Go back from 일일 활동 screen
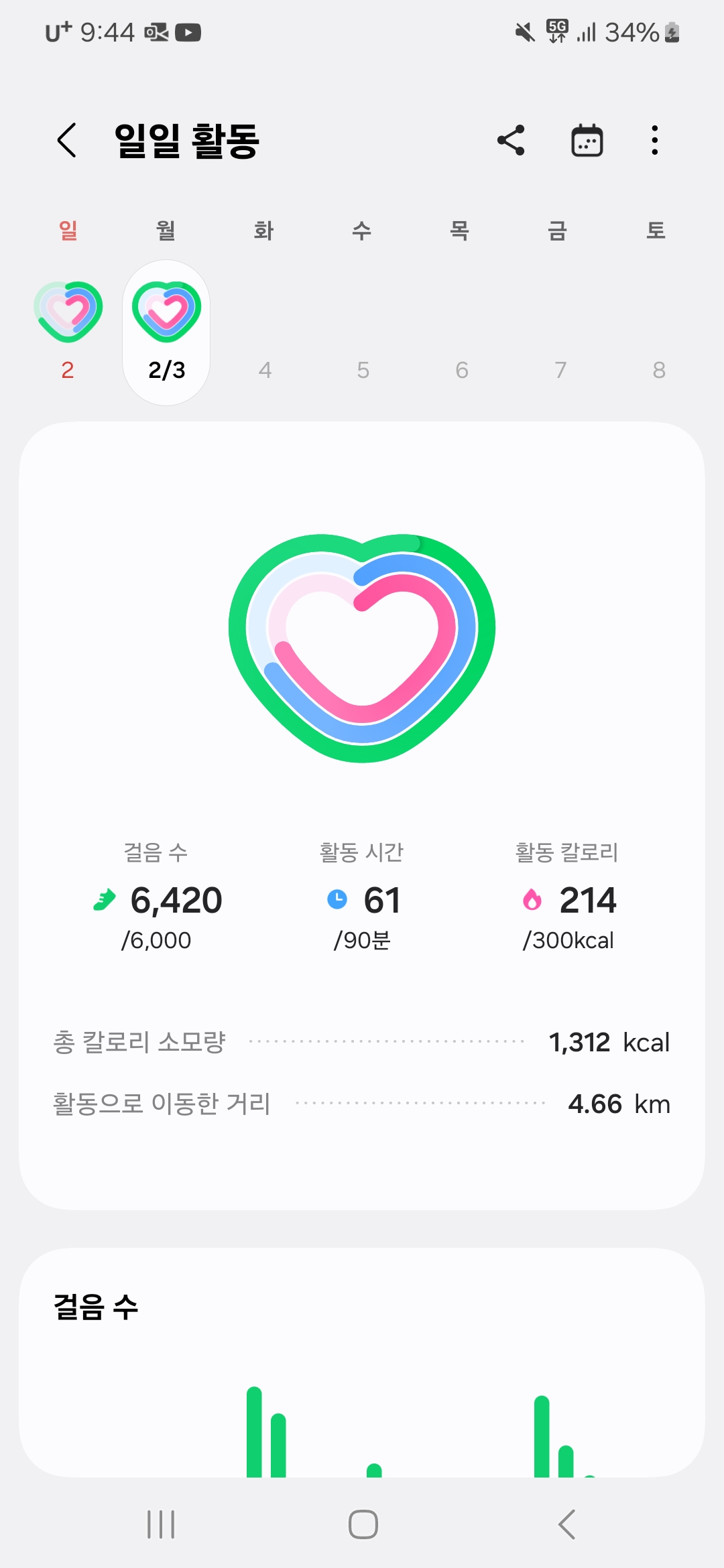This screenshot has width=724, height=1568. pos(67,141)
